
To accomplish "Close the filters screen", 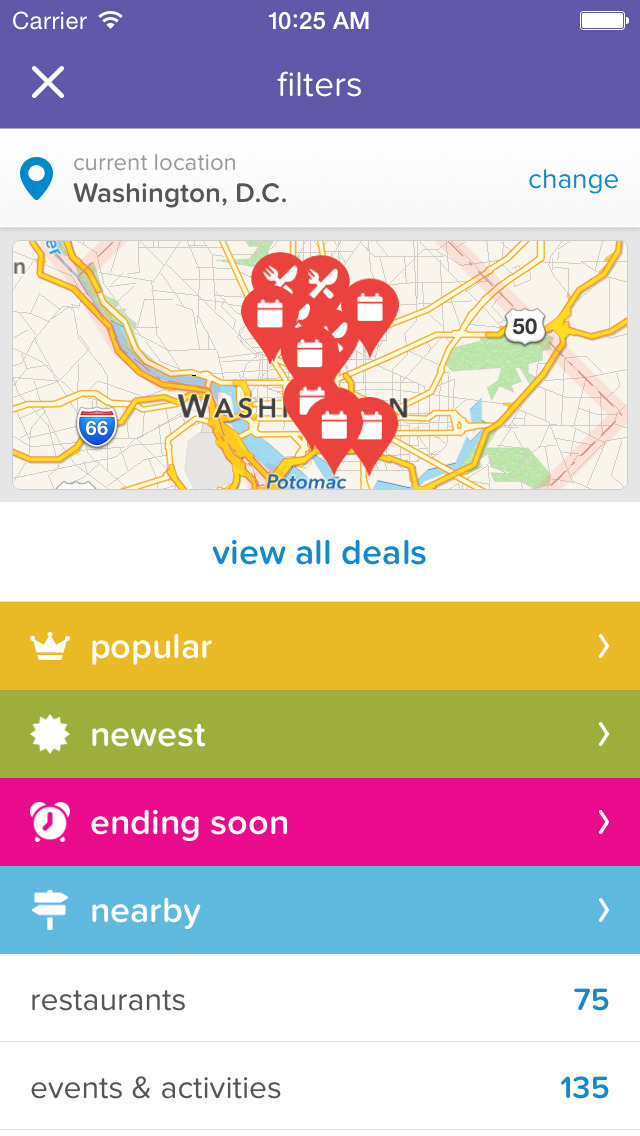I will [47, 83].
